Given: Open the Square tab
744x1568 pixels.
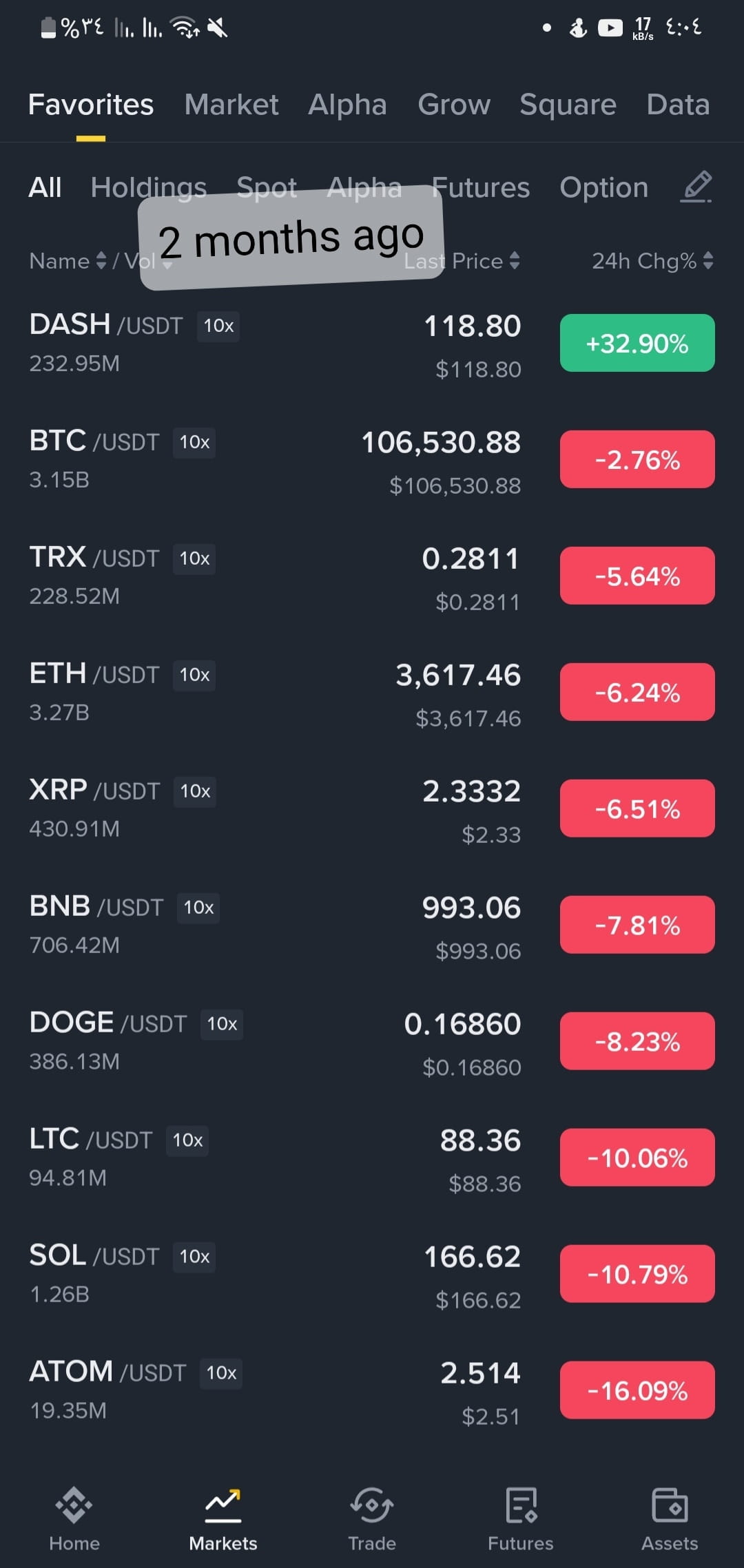Looking at the screenshot, I should pyautogui.click(x=568, y=105).
